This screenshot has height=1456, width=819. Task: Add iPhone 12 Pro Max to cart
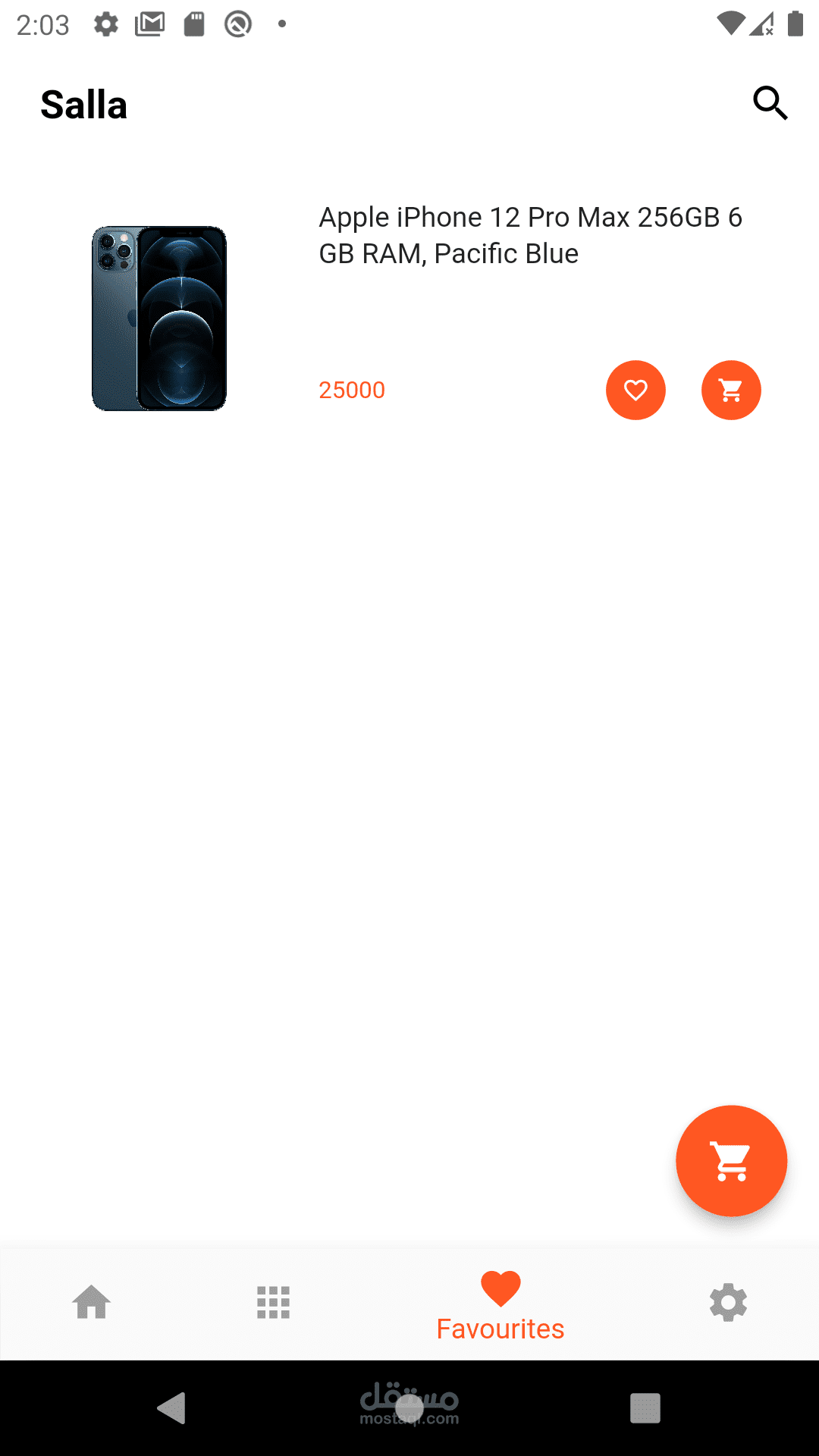[731, 390]
